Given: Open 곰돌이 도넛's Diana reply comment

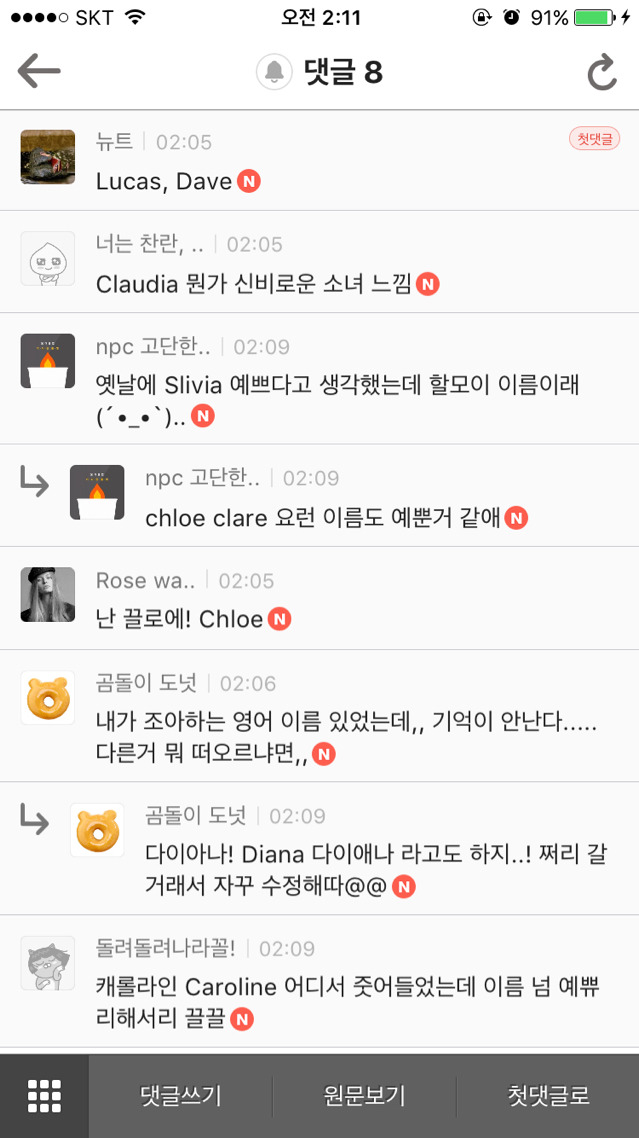Looking at the screenshot, I should coord(376,870).
